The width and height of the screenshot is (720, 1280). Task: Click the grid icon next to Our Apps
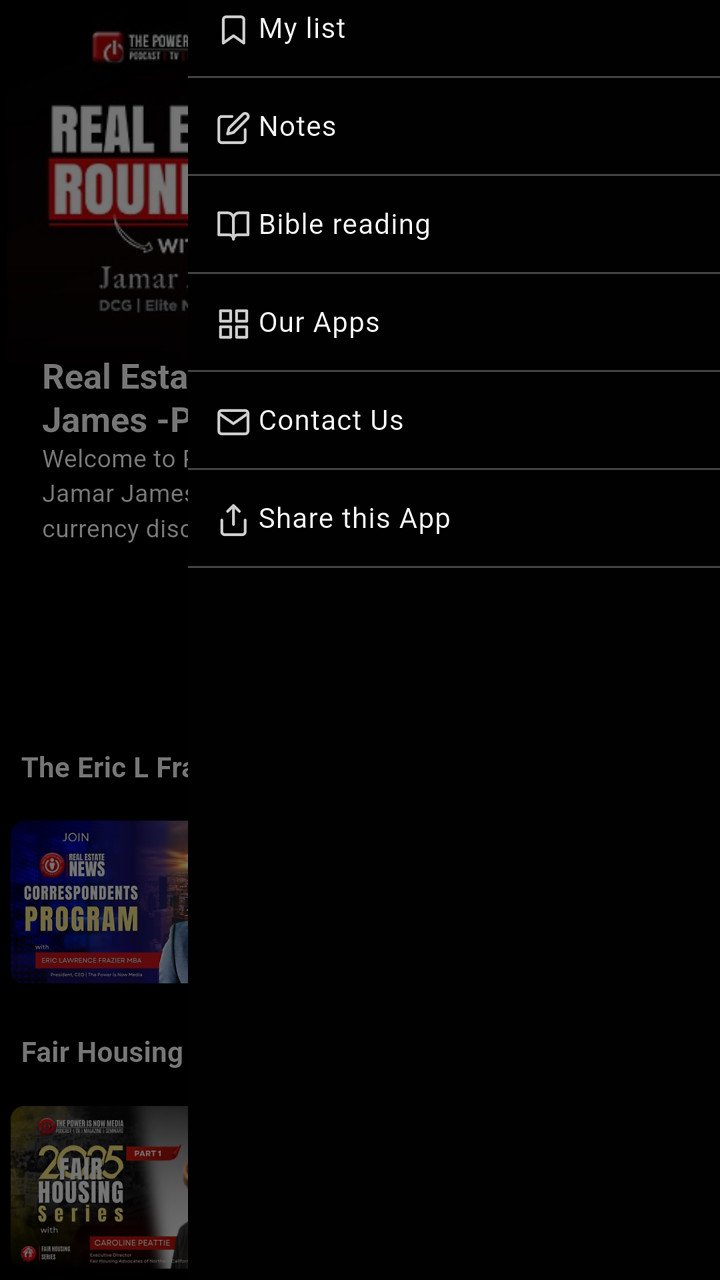pos(233,324)
